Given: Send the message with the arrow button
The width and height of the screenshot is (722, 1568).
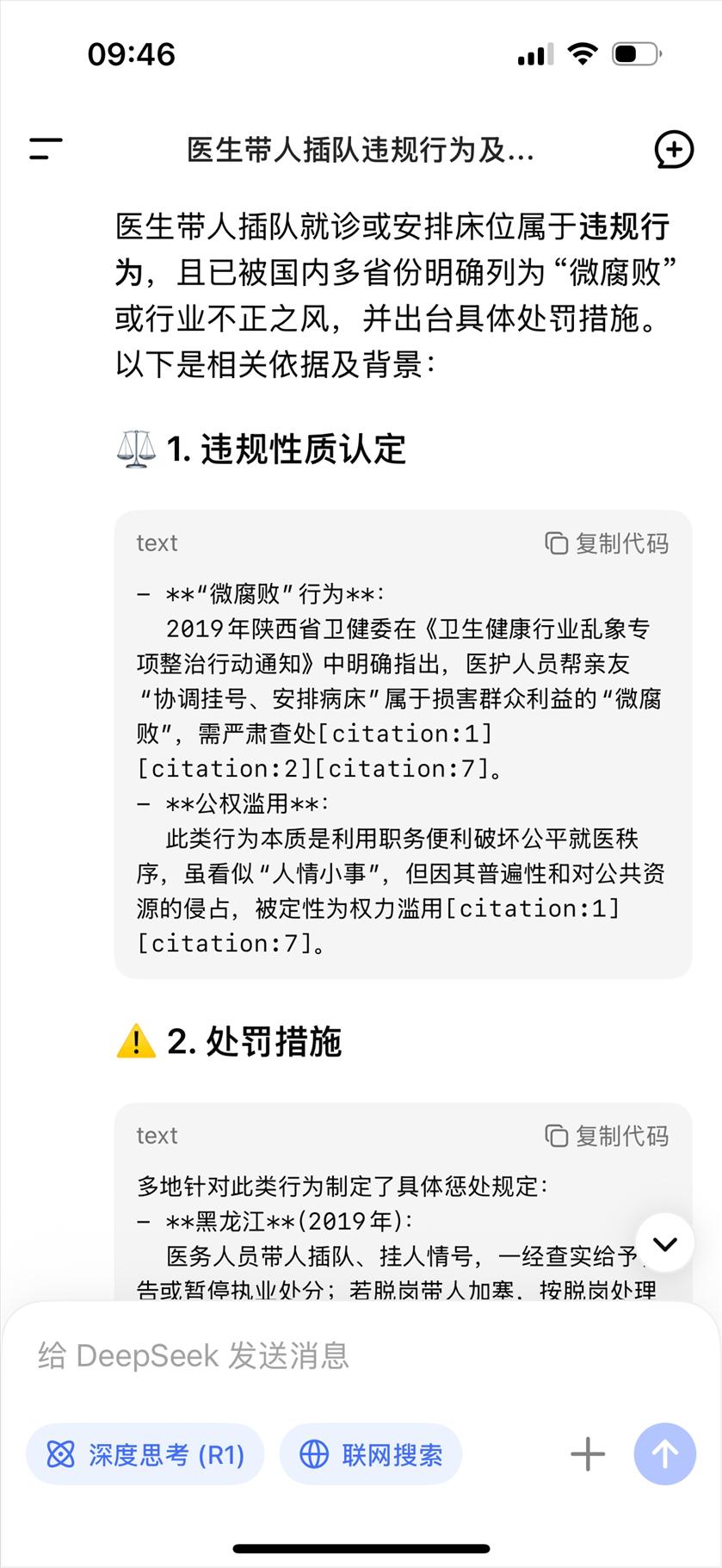Looking at the screenshot, I should (x=664, y=1454).
